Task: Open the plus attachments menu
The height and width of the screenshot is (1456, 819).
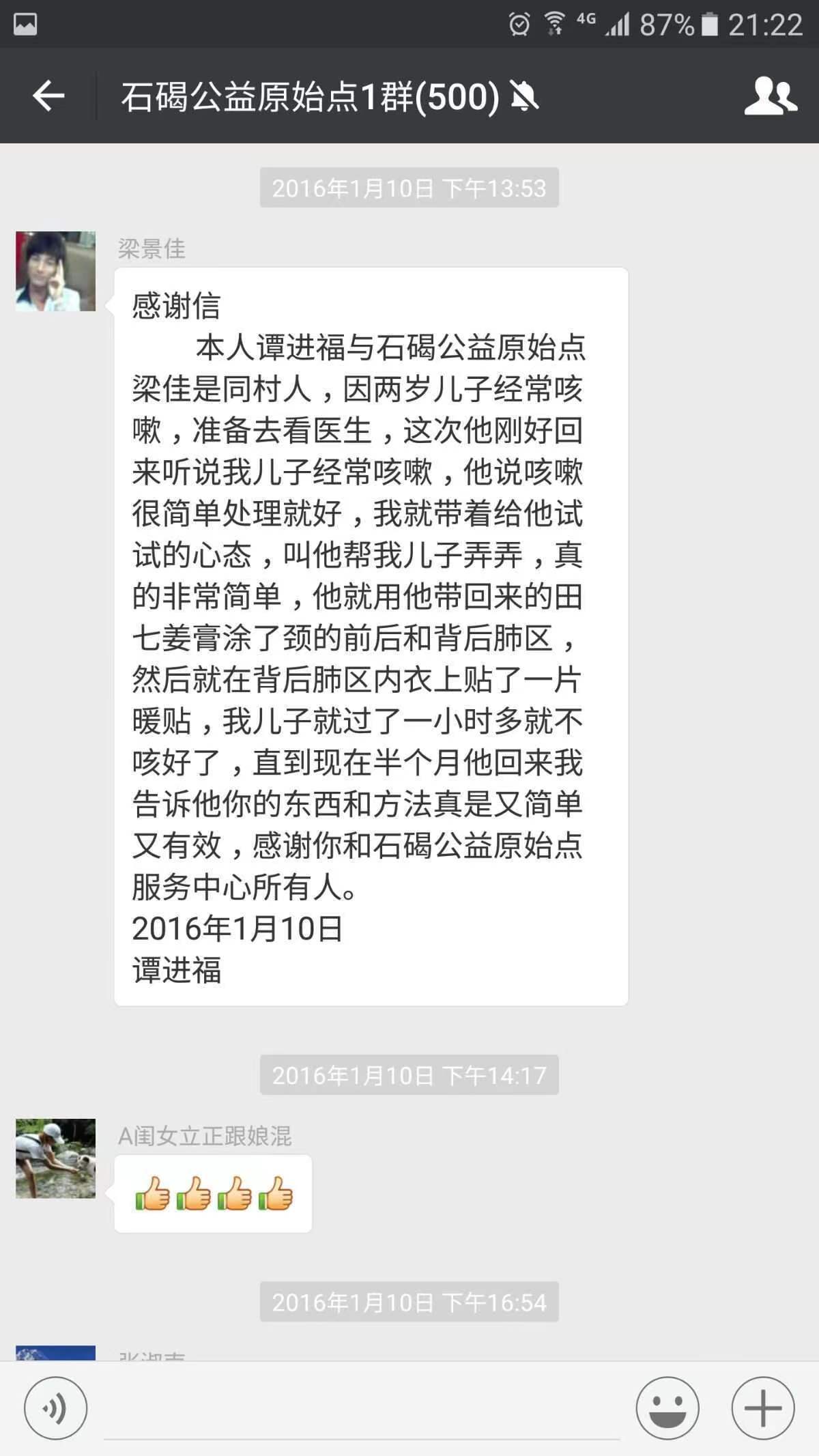Action: 762,1408
